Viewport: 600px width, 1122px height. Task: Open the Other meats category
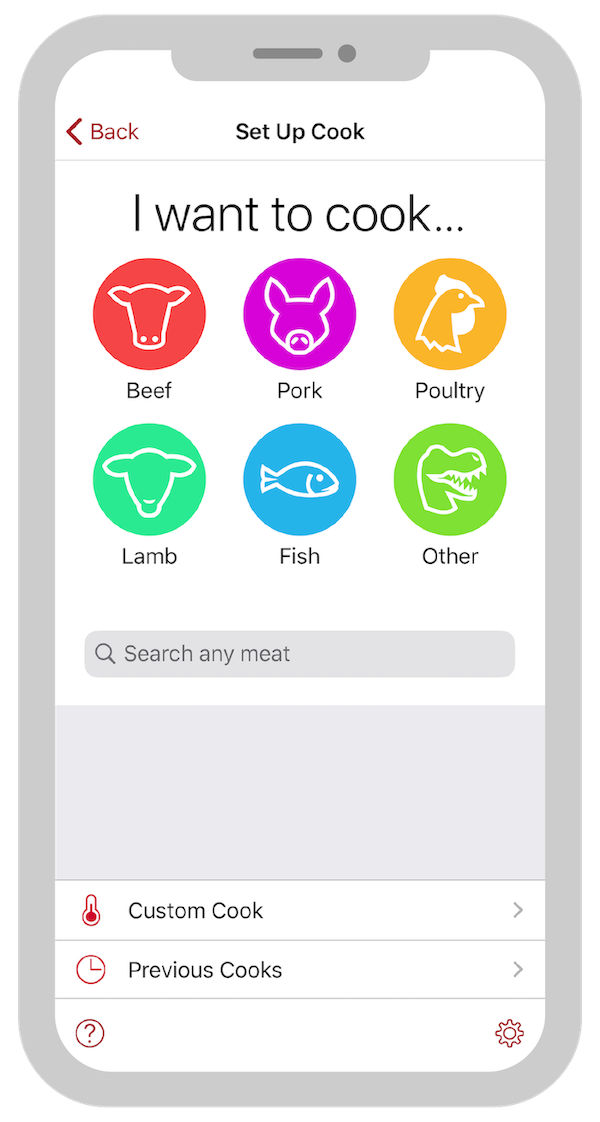point(450,479)
